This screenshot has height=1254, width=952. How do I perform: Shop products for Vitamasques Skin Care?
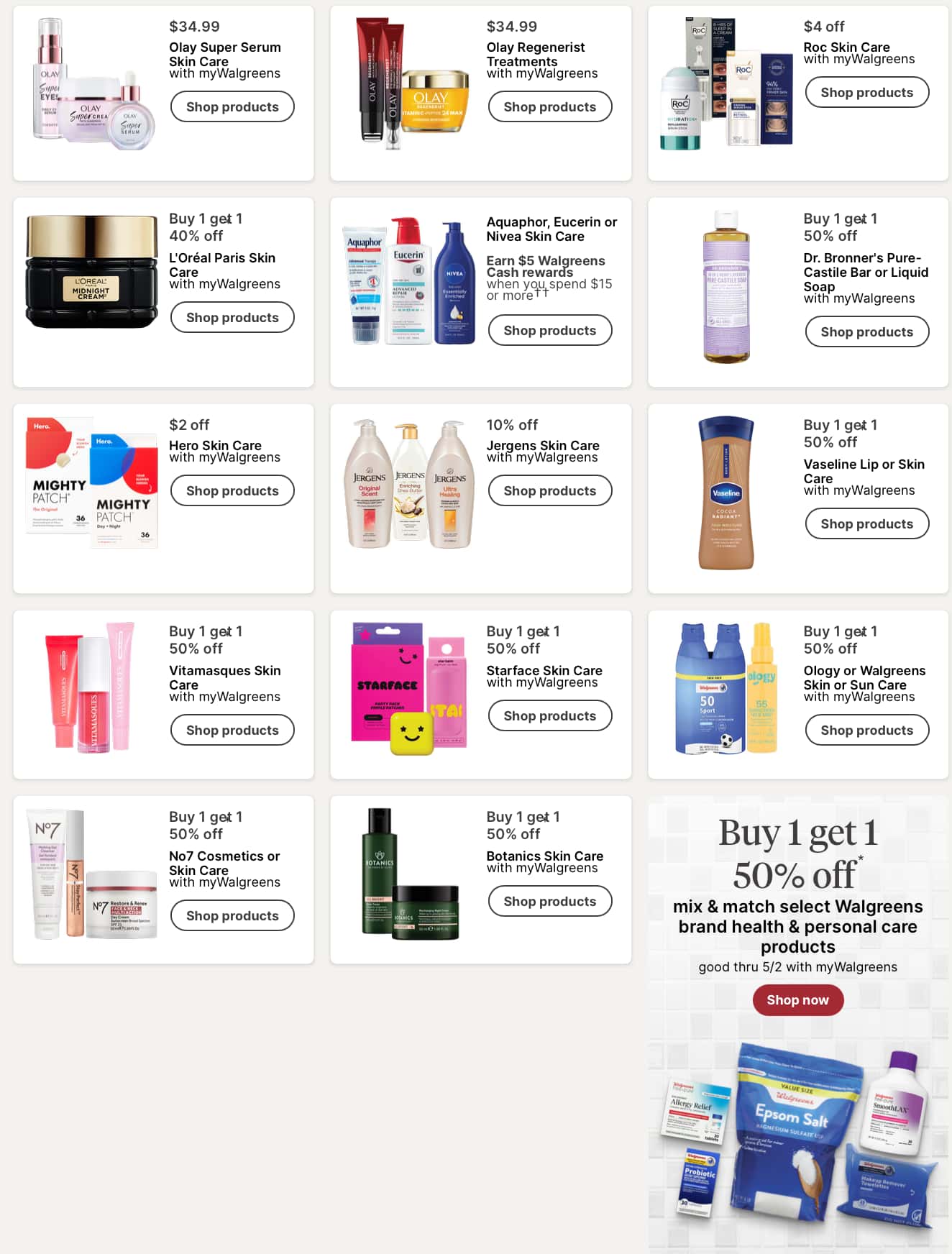(x=232, y=730)
